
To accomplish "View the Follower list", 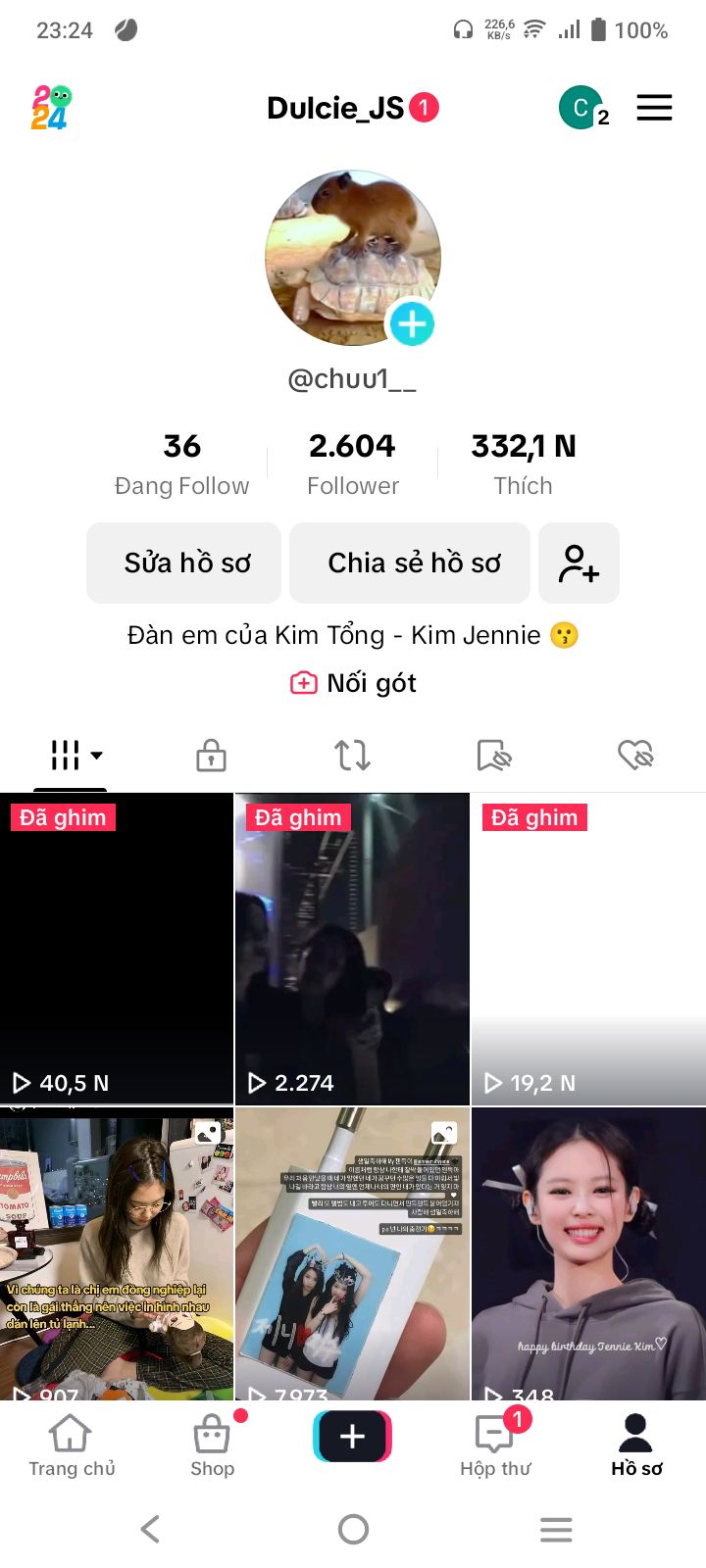I will point(353,465).
